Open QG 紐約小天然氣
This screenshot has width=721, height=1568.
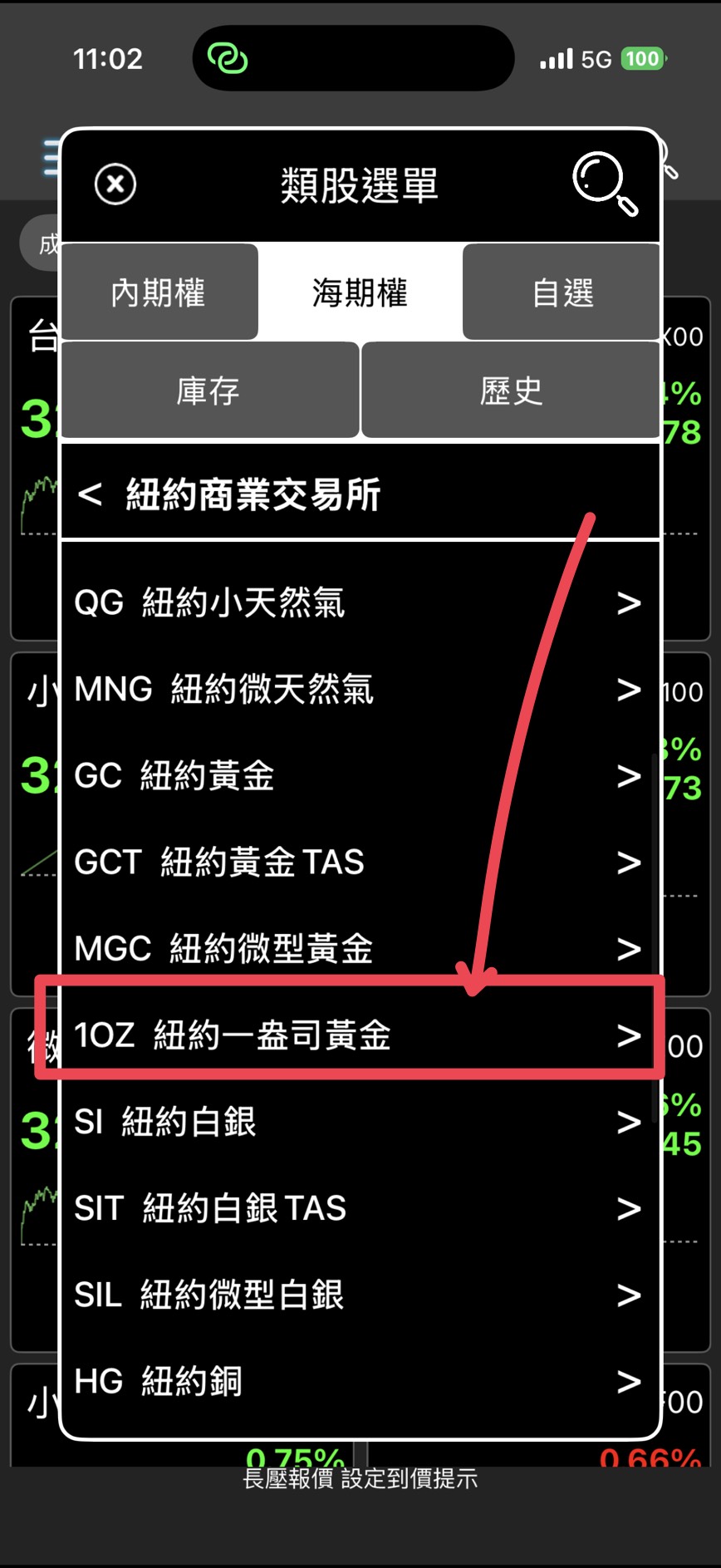pyautogui.click(x=359, y=602)
